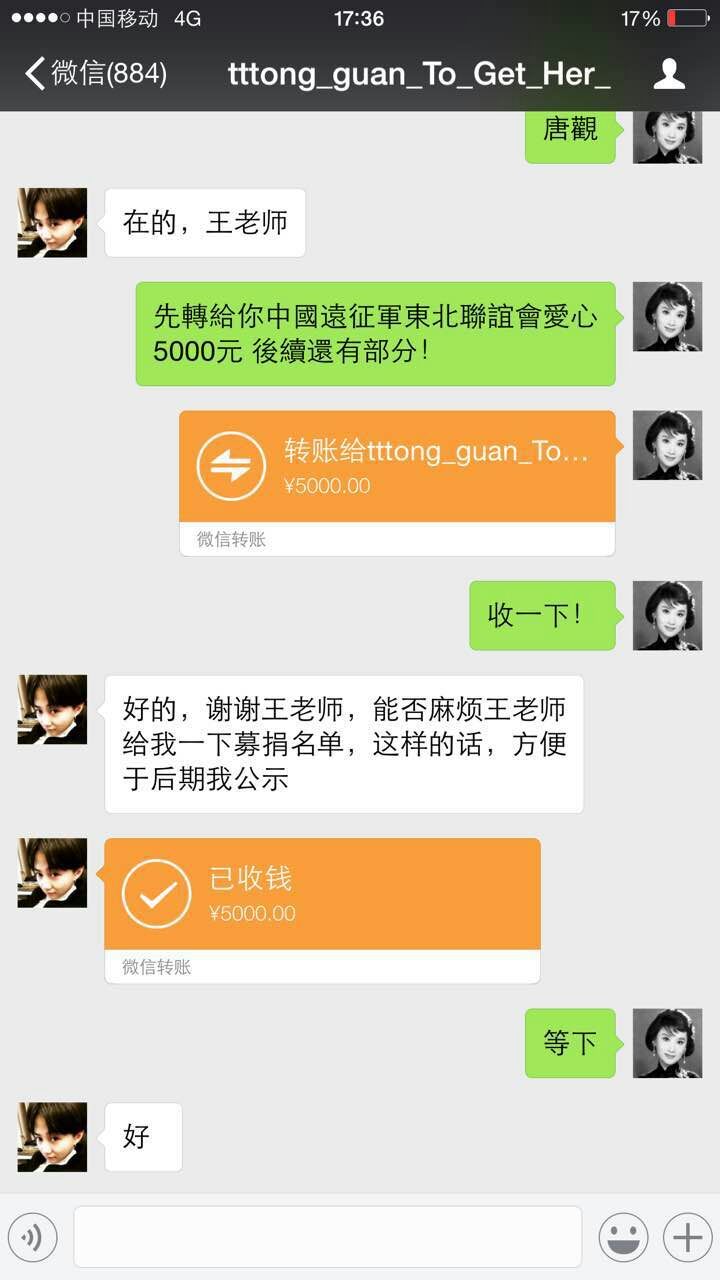720x1280 pixels.
Task: Open the plus attachment menu
Action: pos(687,1238)
